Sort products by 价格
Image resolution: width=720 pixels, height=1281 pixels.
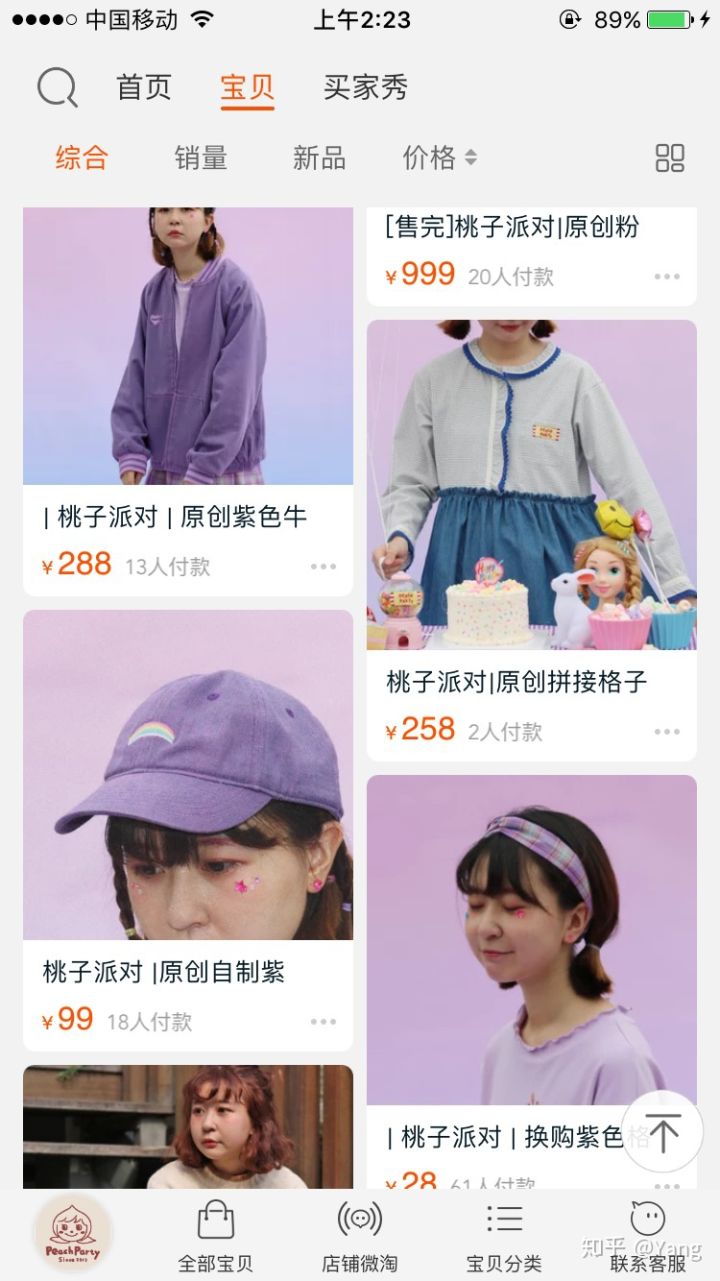click(x=439, y=158)
